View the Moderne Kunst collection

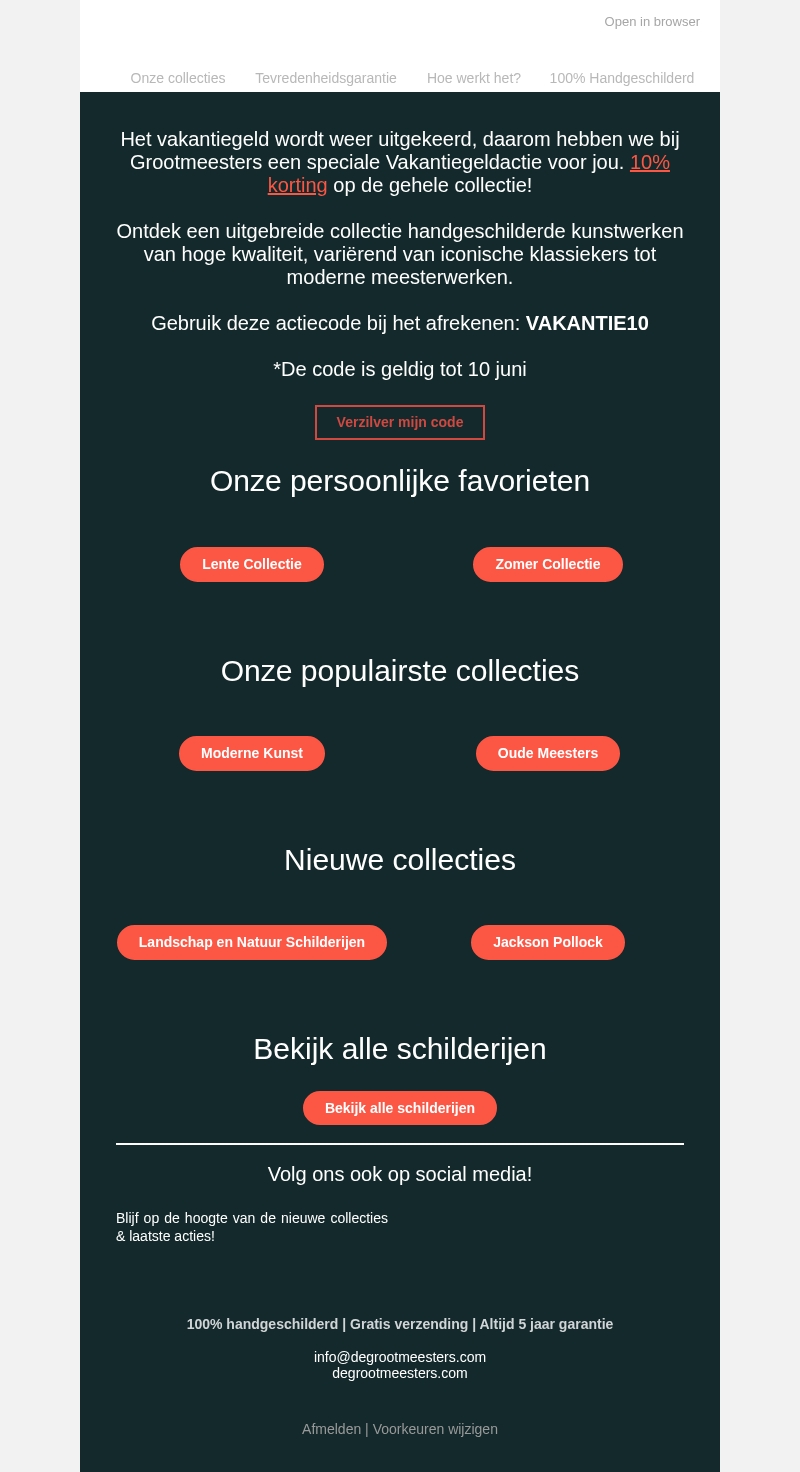pyautogui.click(x=252, y=753)
